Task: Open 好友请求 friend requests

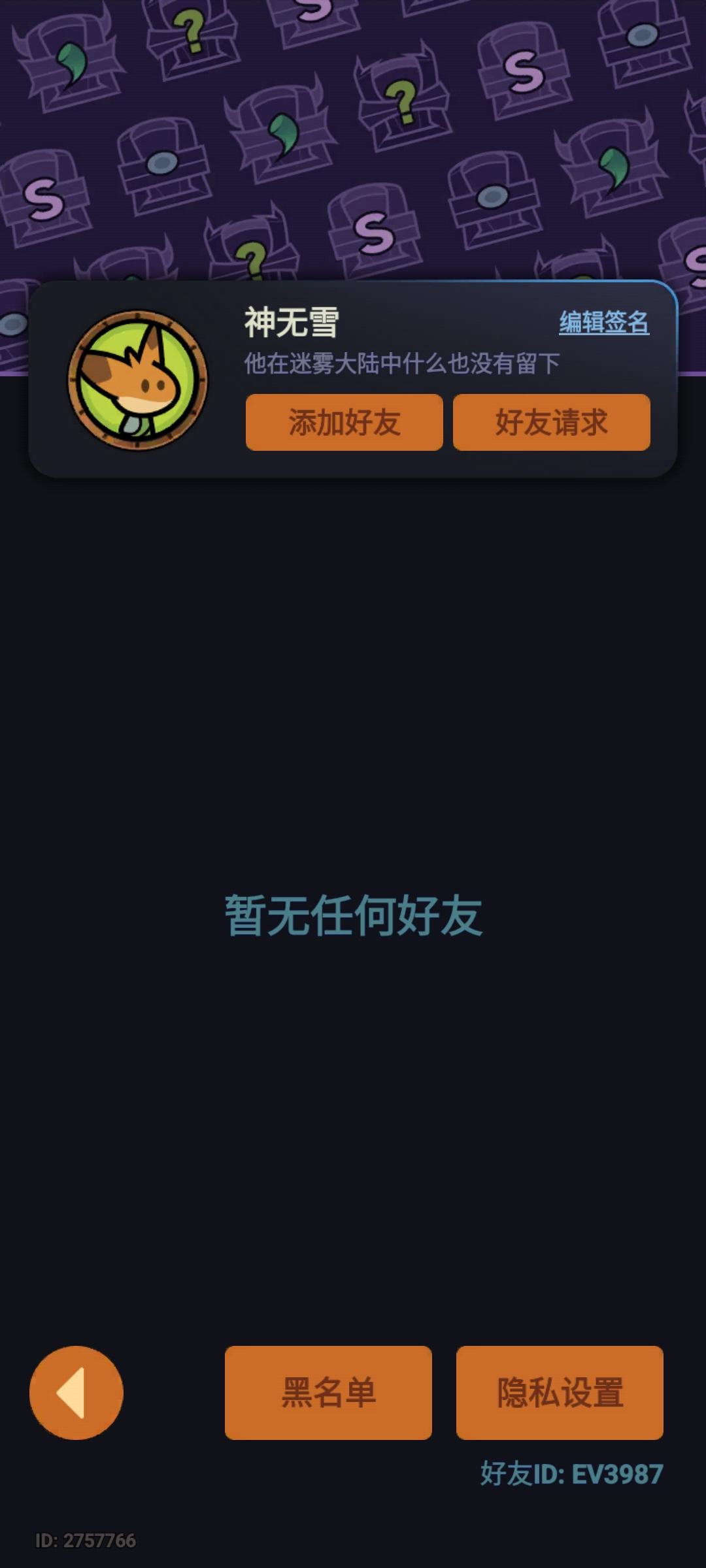Action: coord(551,423)
